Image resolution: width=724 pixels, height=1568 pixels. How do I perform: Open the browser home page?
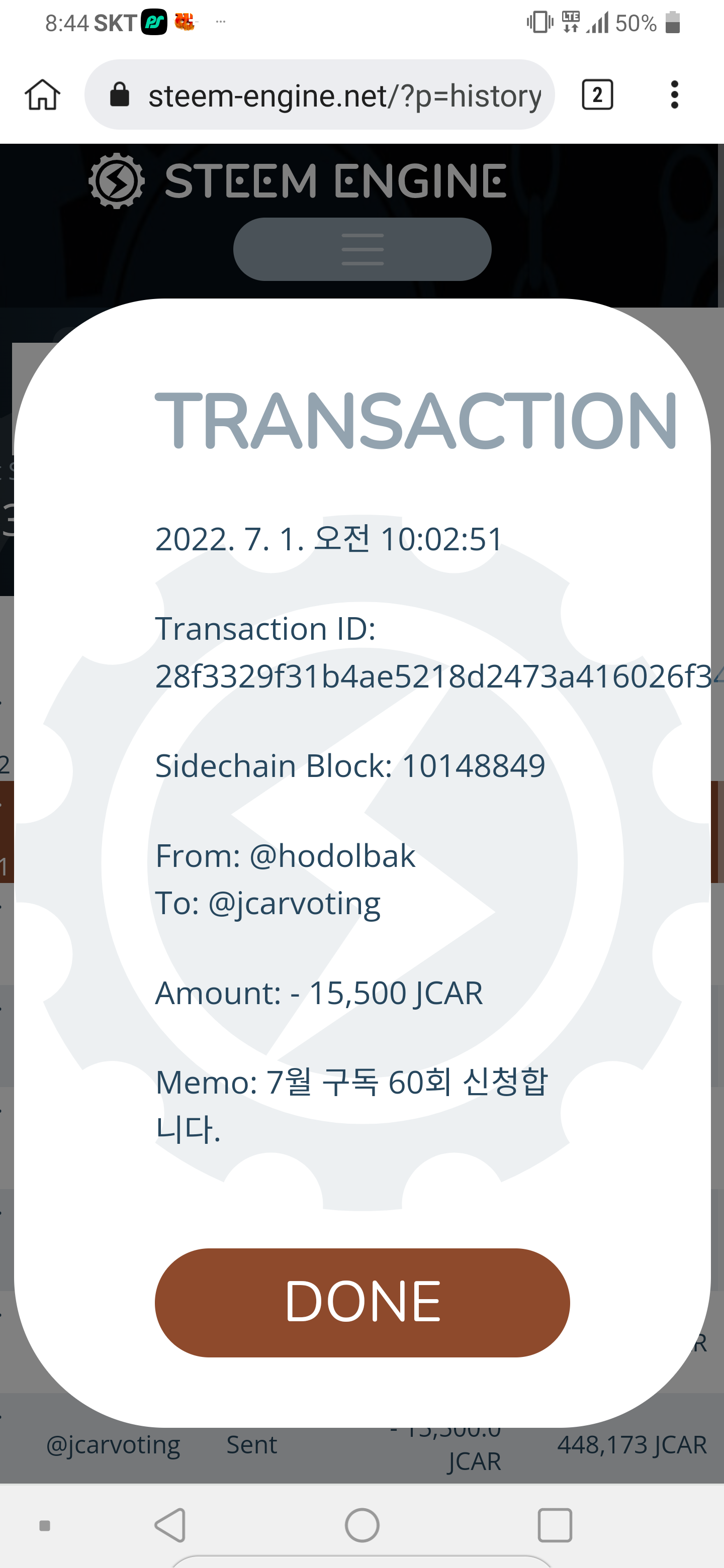pyautogui.click(x=43, y=95)
